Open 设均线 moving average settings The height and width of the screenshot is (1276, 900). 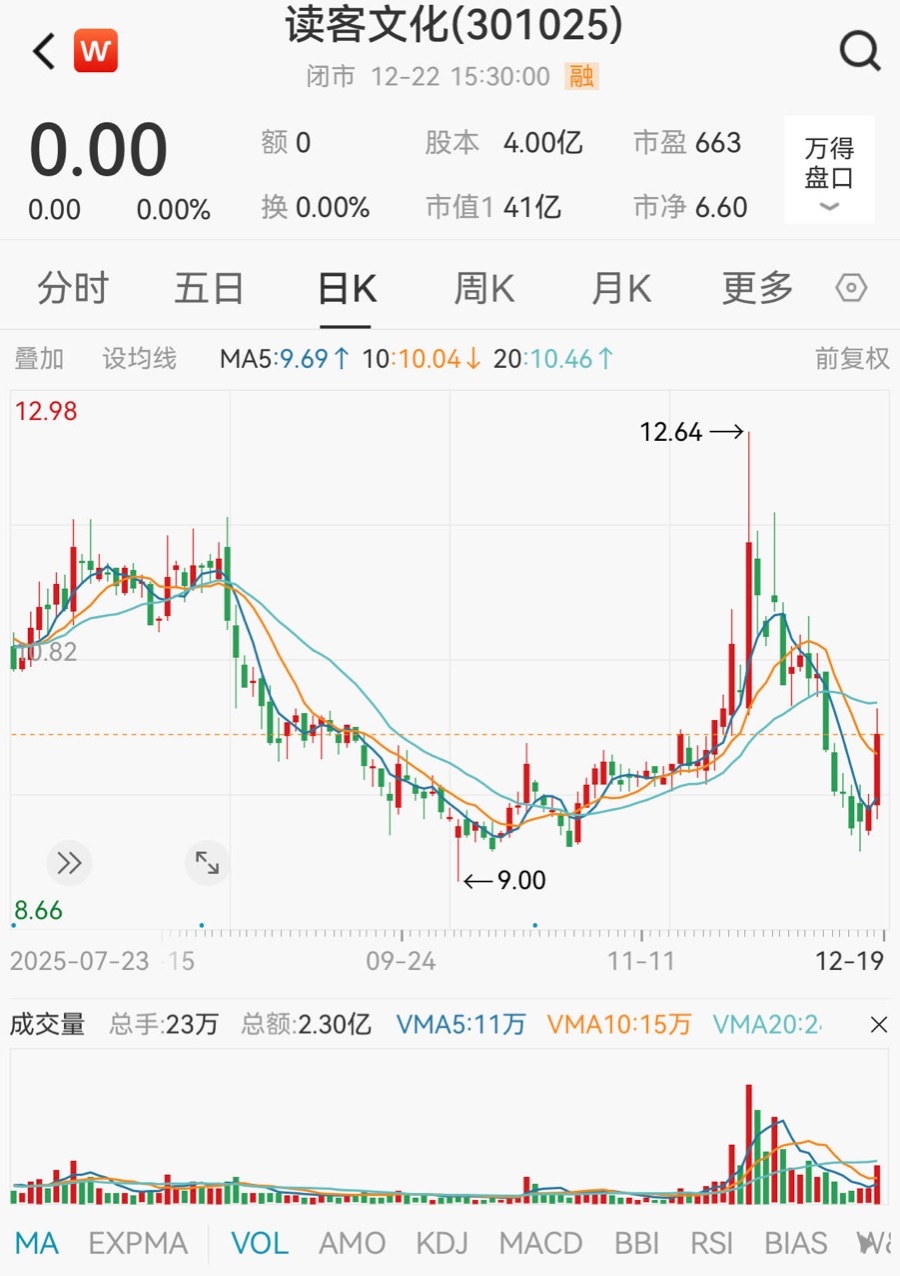[x=139, y=359]
